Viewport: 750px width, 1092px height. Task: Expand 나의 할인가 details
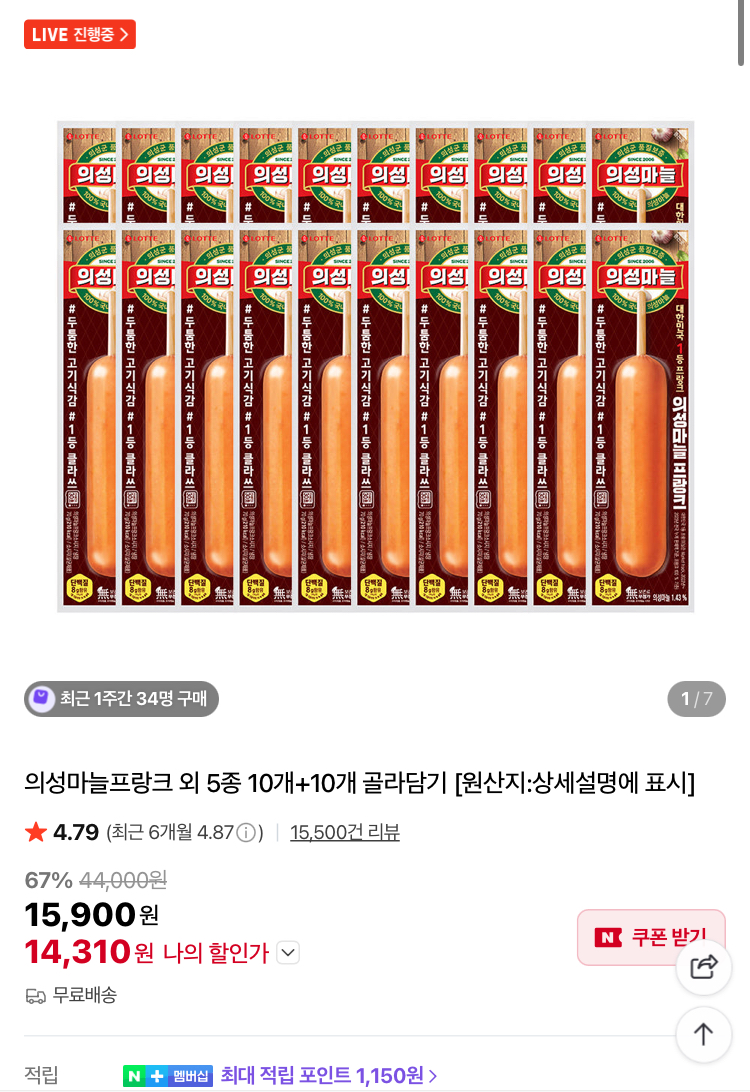[288, 953]
